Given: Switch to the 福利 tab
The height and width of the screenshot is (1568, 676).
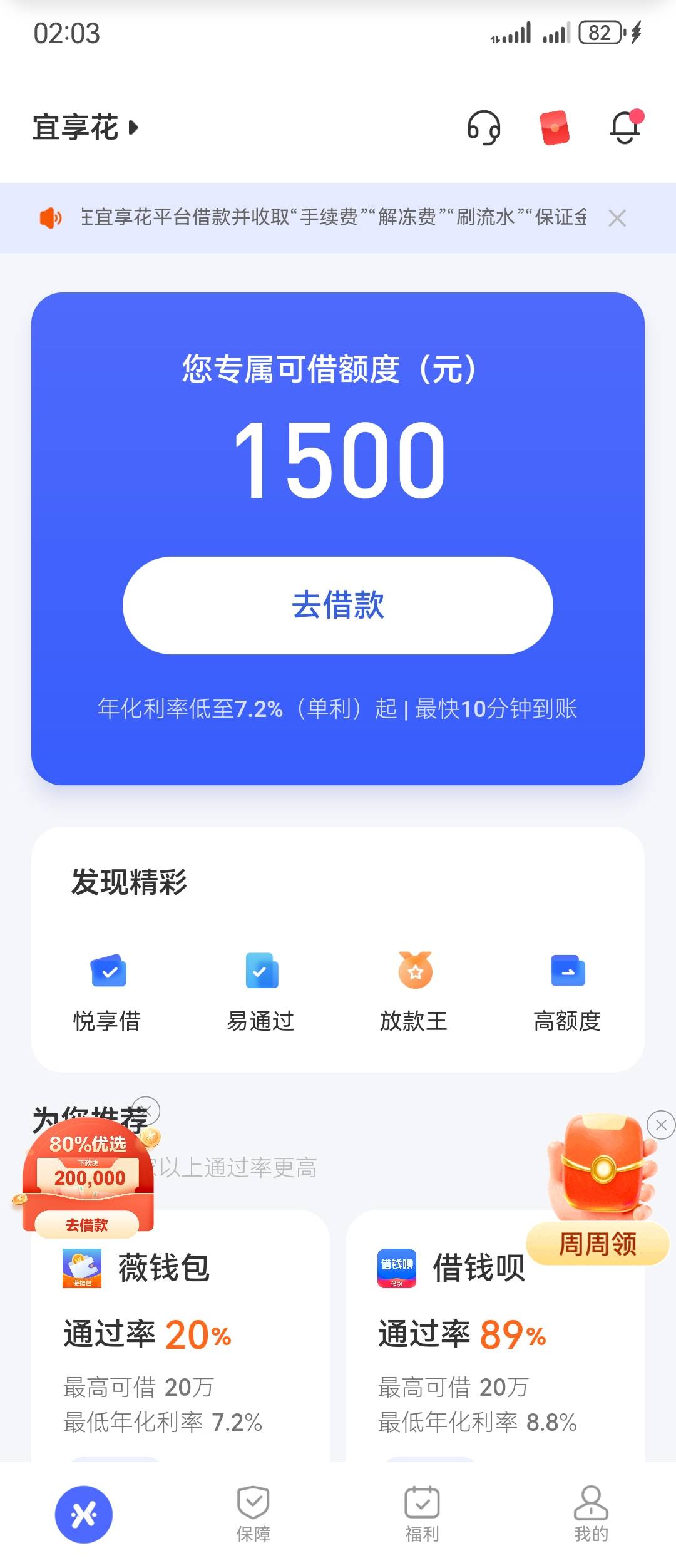Looking at the screenshot, I should [x=422, y=1514].
